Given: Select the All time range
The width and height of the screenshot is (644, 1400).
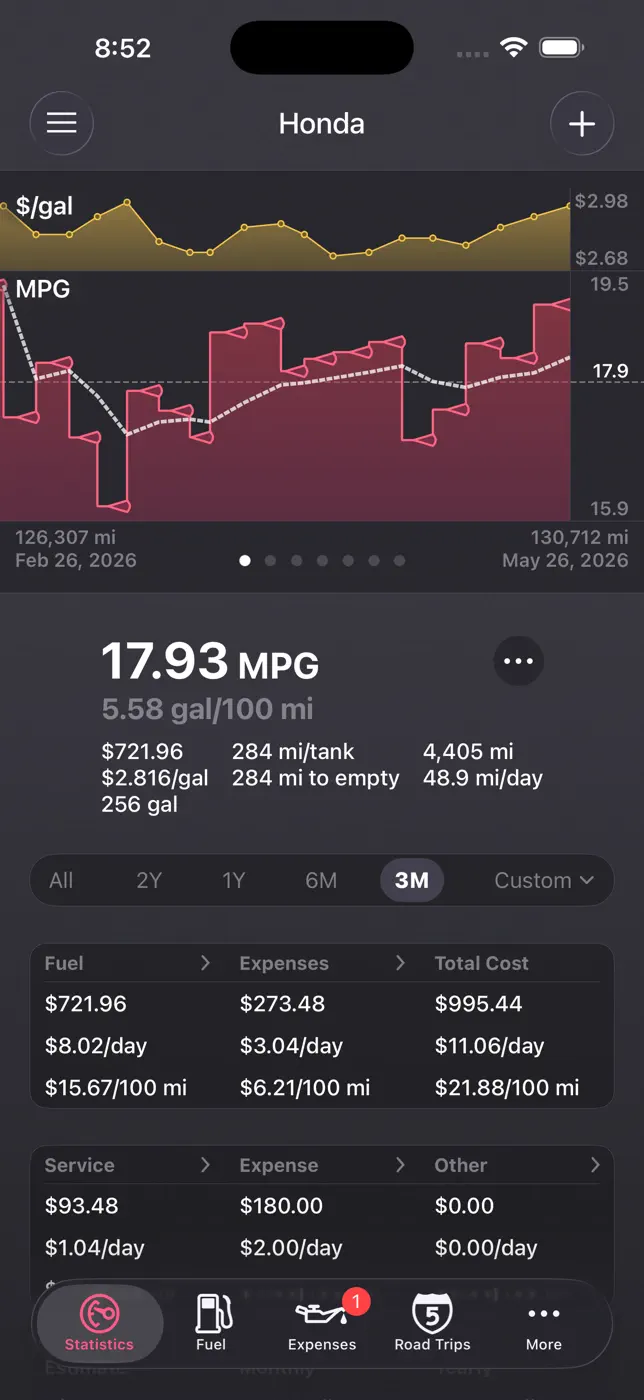Looking at the screenshot, I should tap(61, 881).
